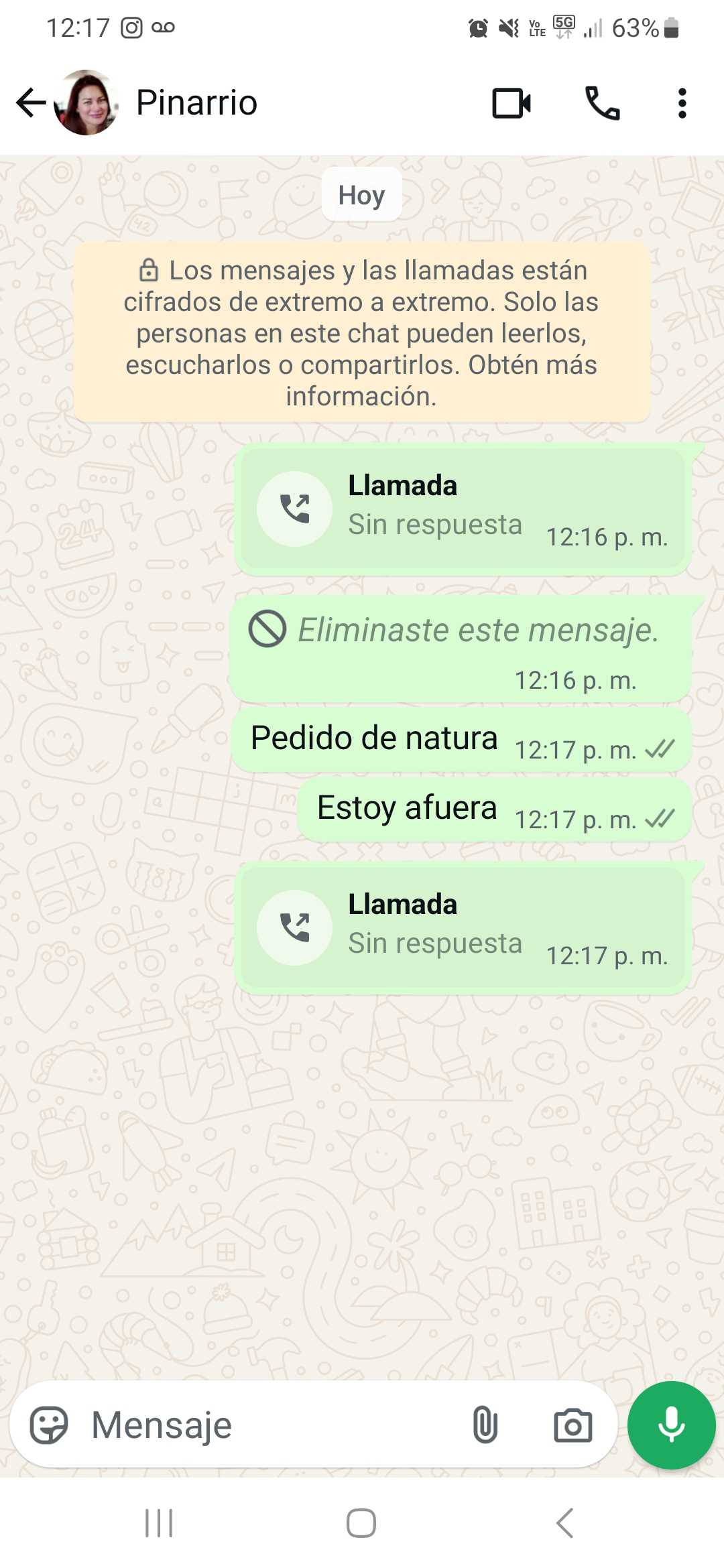Open the attachment paperclip menu
724x1568 pixels.
(x=485, y=1425)
